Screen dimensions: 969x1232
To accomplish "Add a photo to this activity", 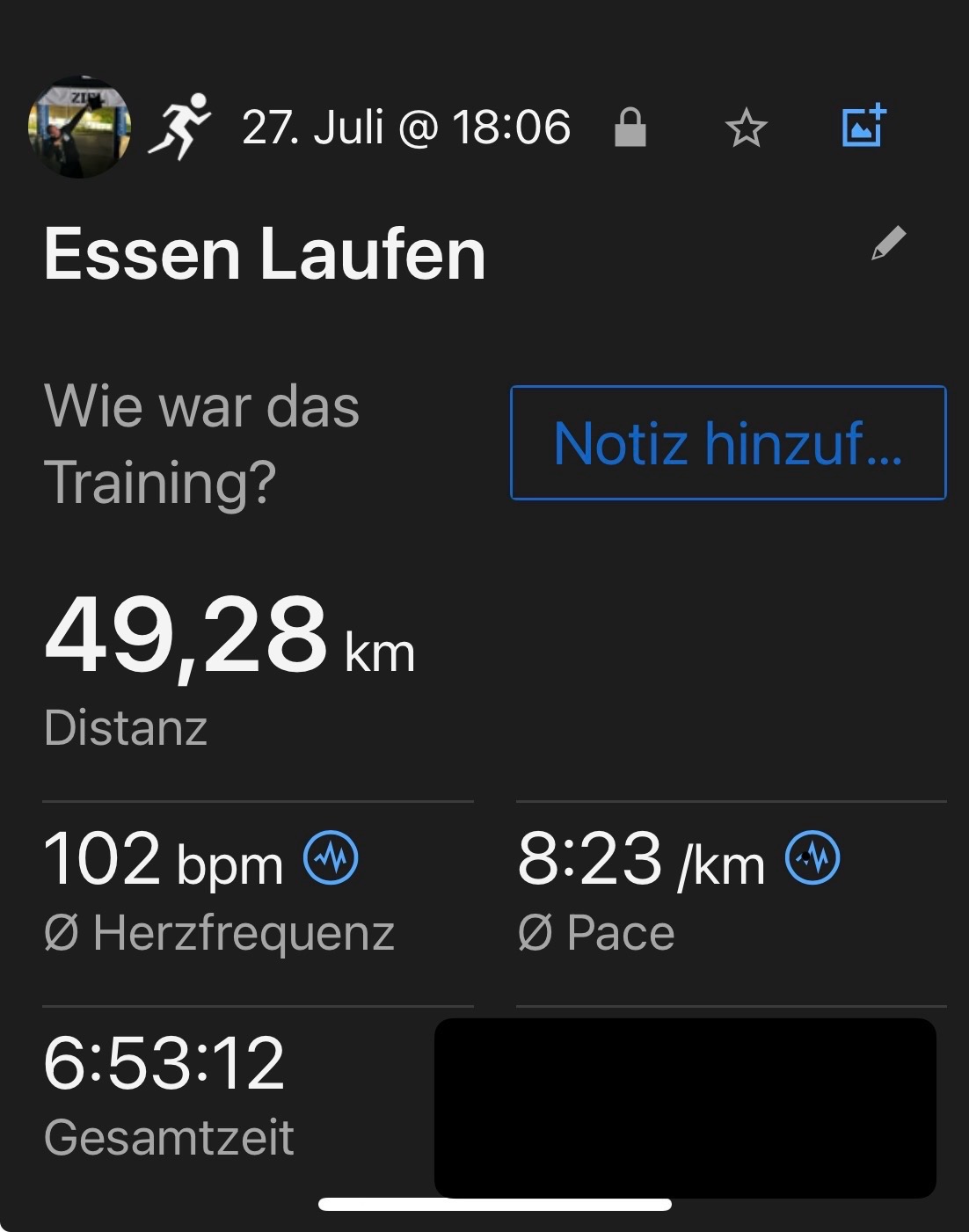I will pos(863,127).
